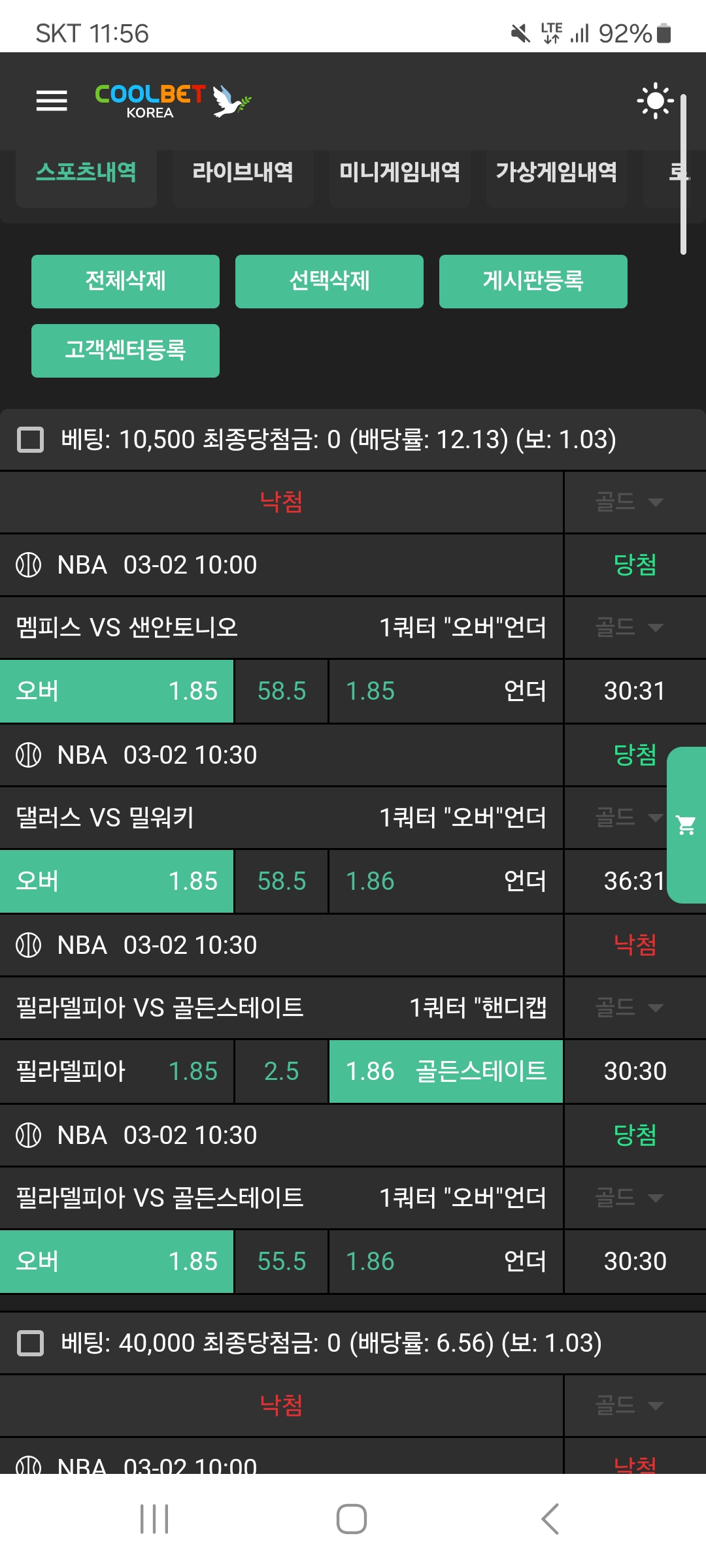Tap the 선택삭제 button
706x1568 pixels.
329,282
